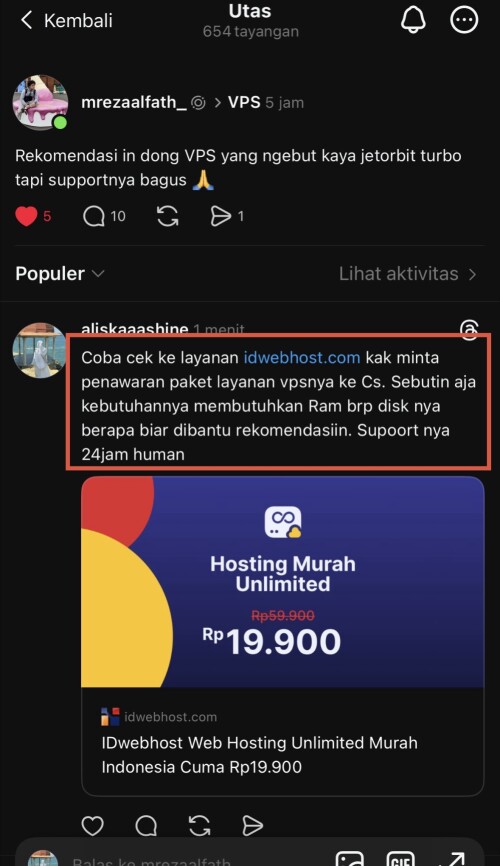Screen dimensions: 500x866
Task: Open the idwebhost.com link in the reply
Action: (302, 357)
